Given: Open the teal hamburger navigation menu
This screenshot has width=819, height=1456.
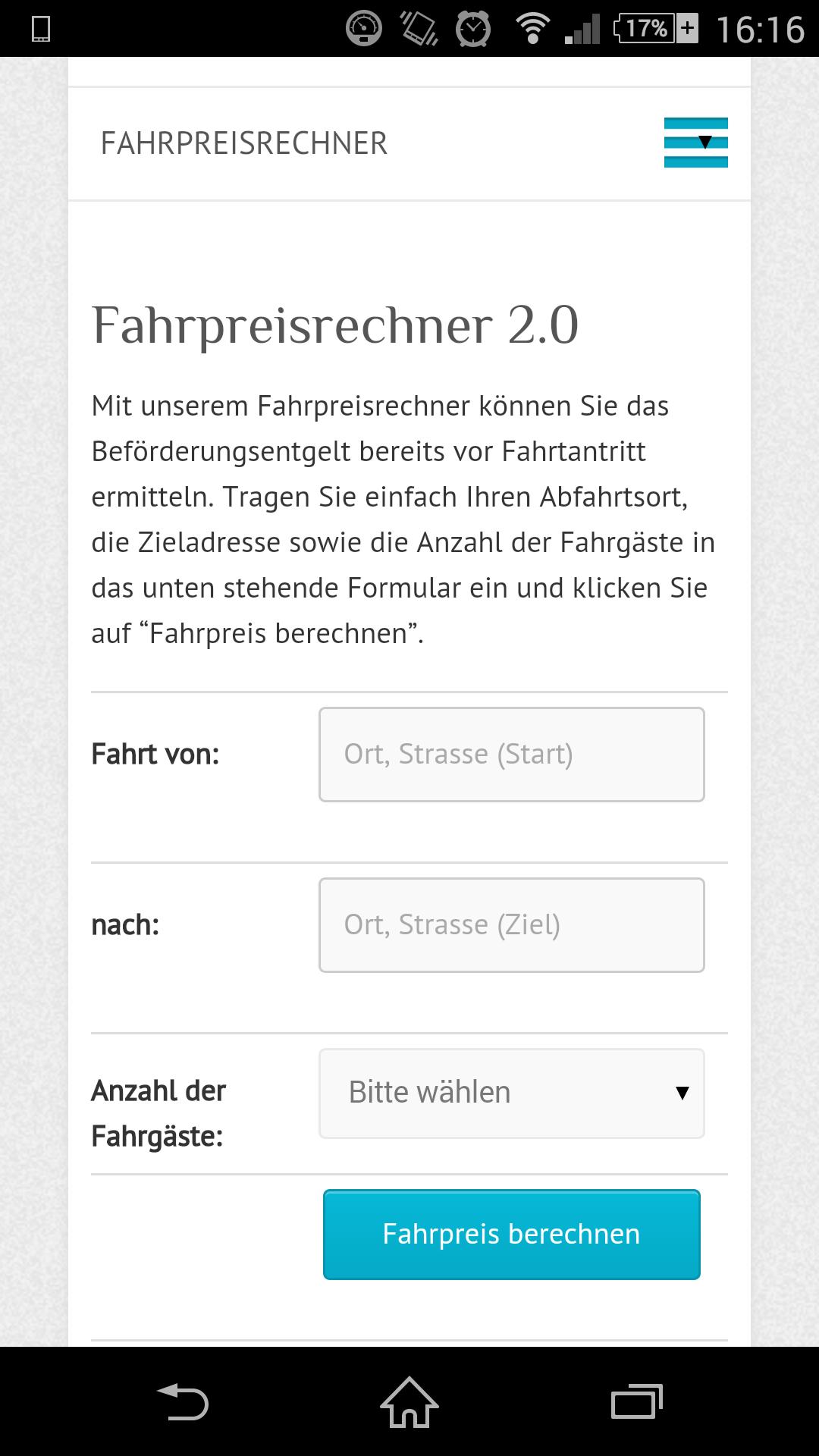Looking at the screenshot, I should 695,141.
